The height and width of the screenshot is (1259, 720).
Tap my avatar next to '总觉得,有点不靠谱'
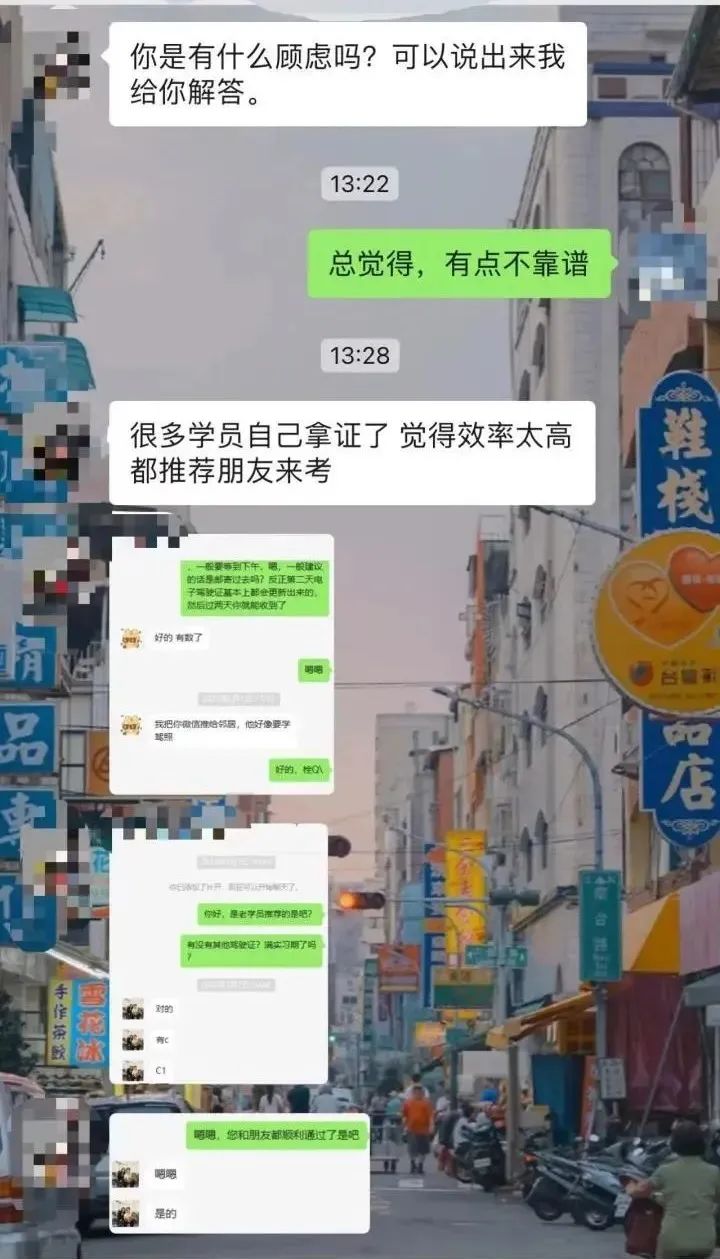tap(664, 263)
